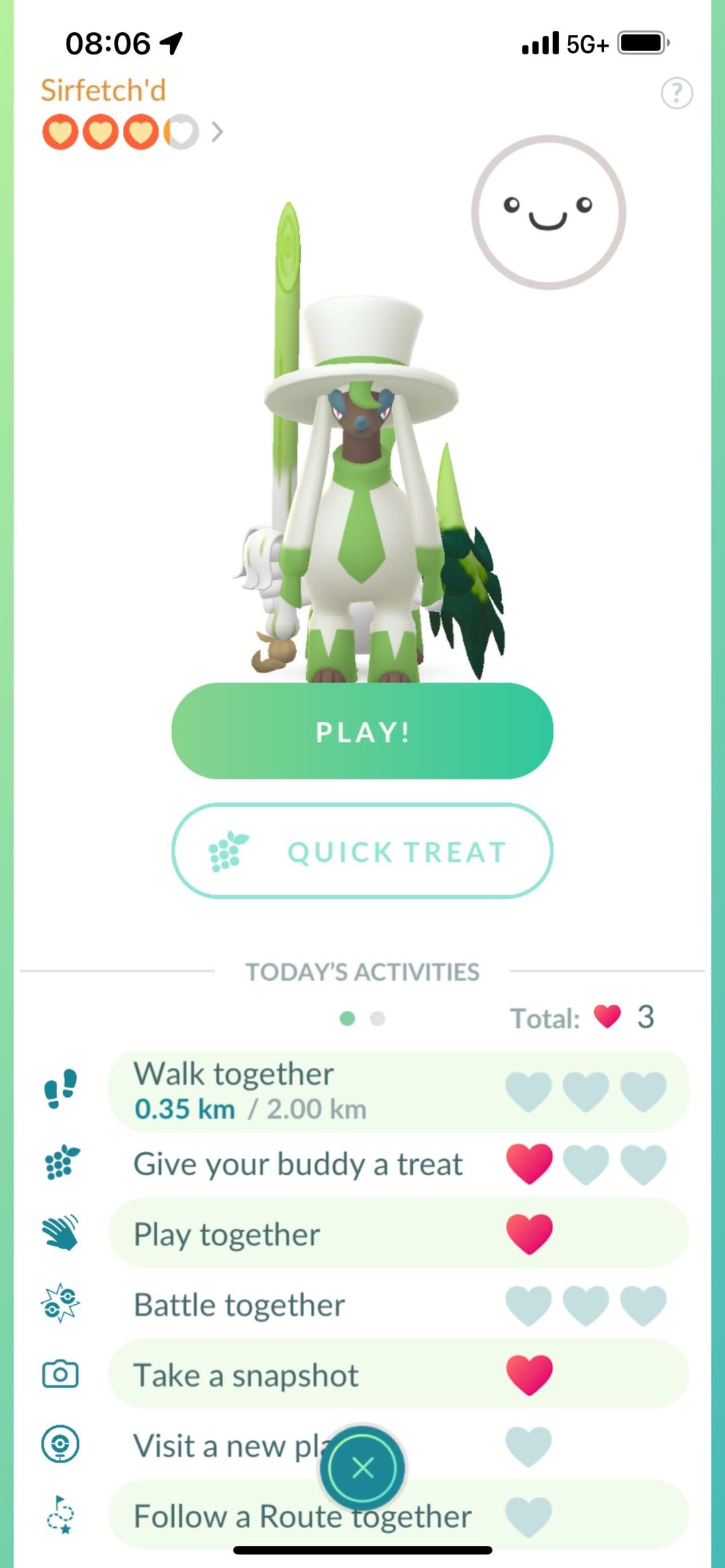Open the help question mark icon
This screenshot has height=1568, width=725.
click(x=677, y=93)
